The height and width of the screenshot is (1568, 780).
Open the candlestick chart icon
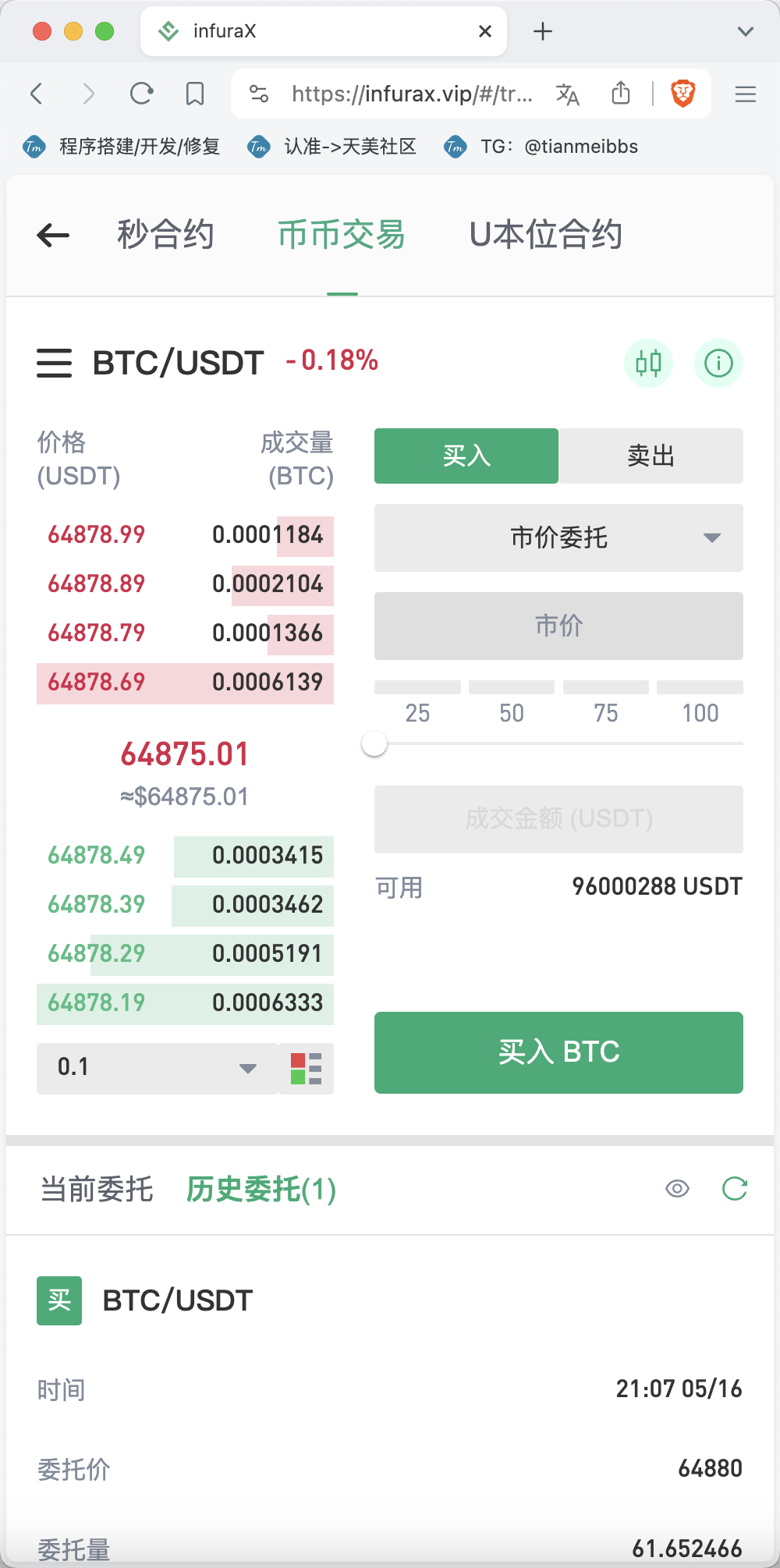point(648,363)
